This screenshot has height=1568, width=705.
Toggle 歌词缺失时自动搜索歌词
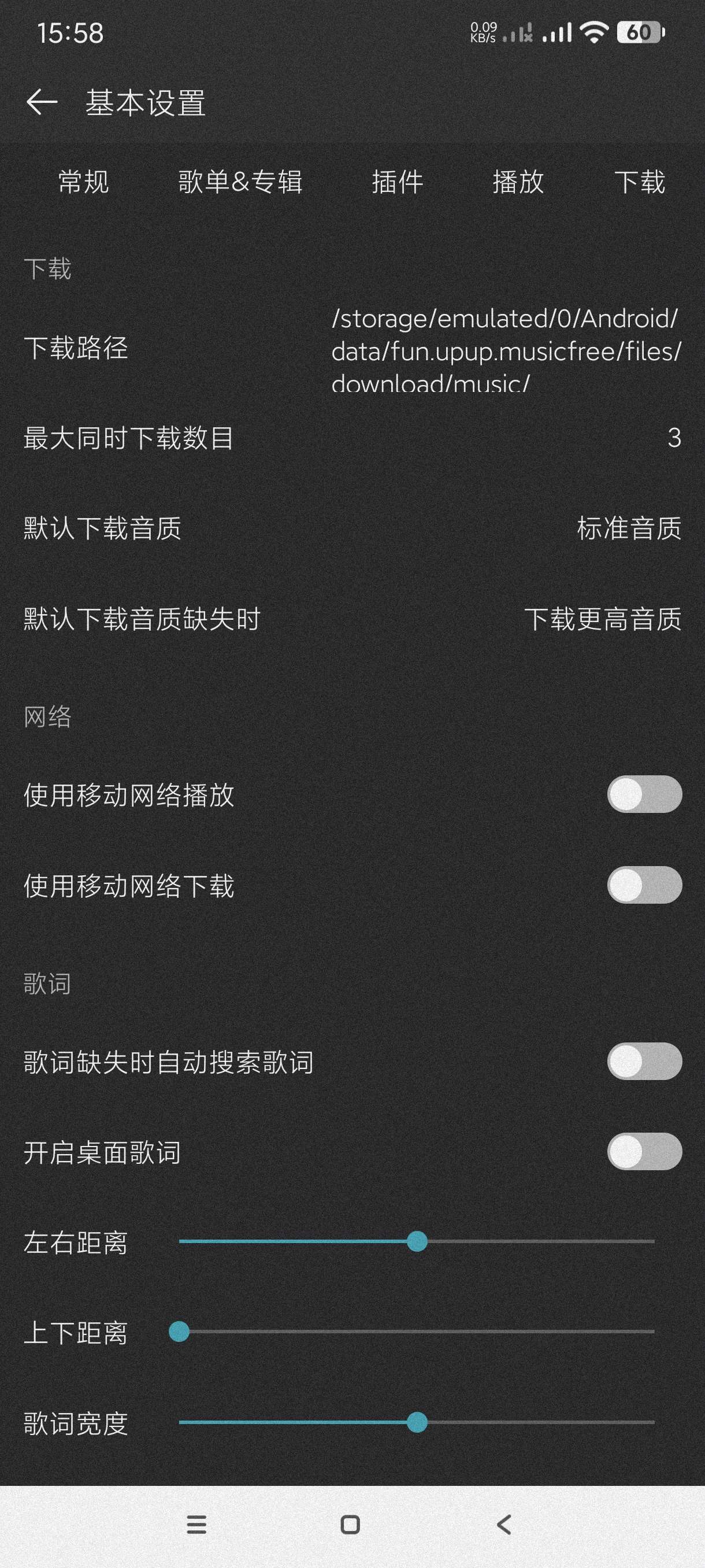coord(644,1062)
